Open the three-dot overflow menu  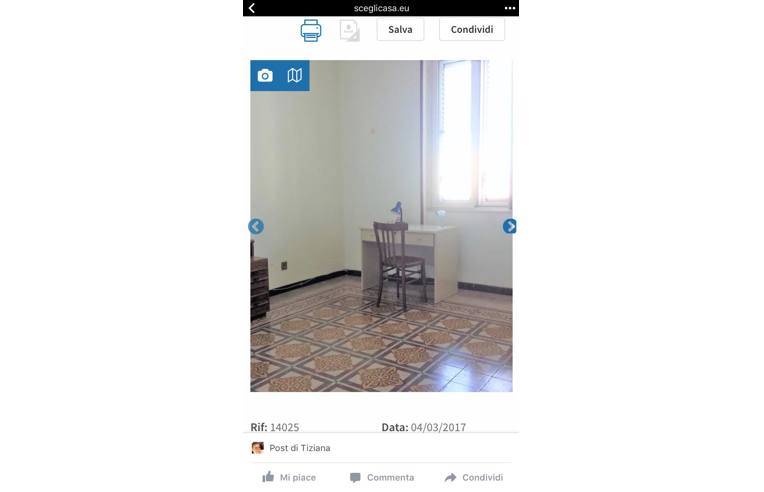tap(509, 8)
